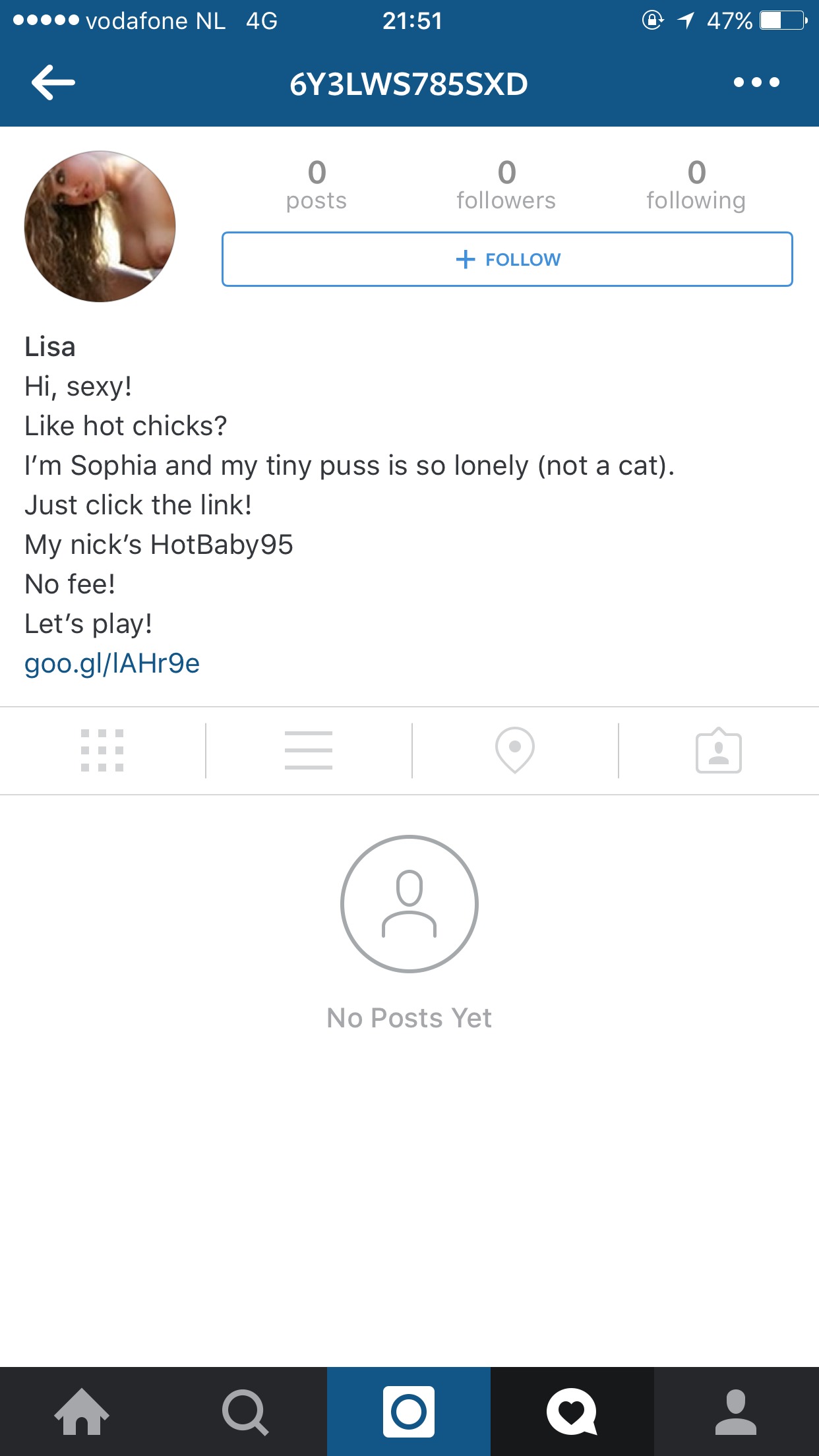This screenshot has width=819, height=1456.
Task: Switch to list view of posts
Action: click(x=309, y=750)
